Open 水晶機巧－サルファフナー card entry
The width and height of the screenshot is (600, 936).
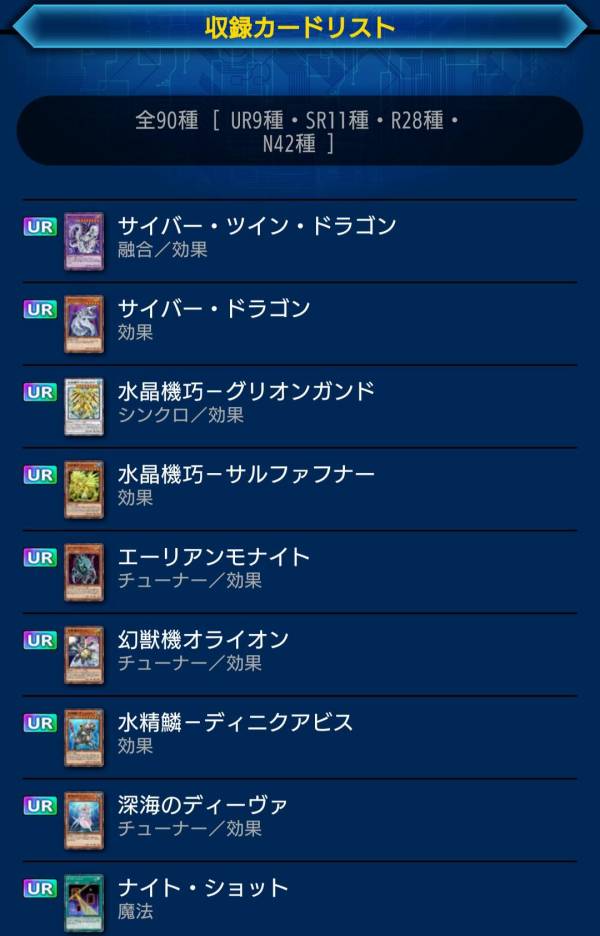pyautogui.click(x=246, y=485)
